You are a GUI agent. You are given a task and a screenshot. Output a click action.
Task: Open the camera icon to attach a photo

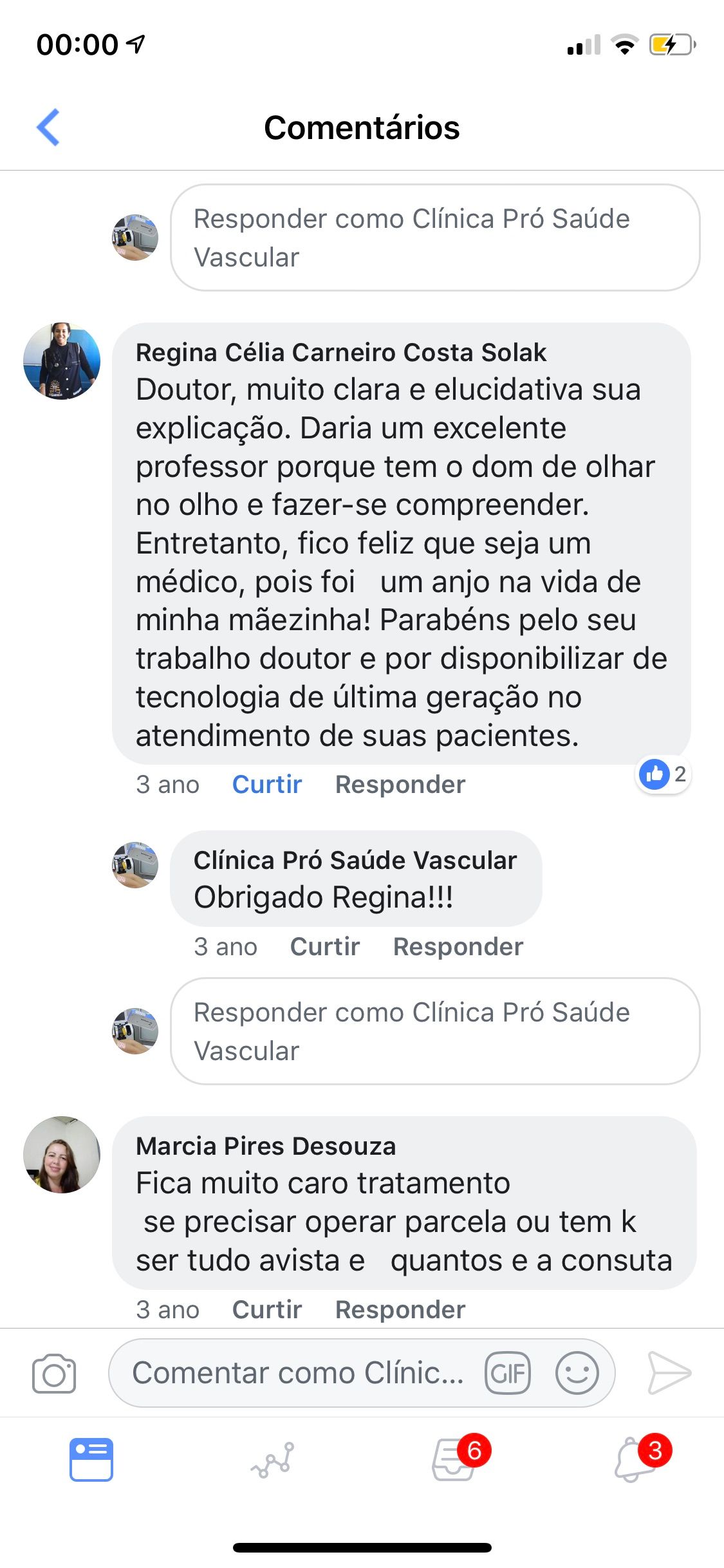tap(54, 1374)
